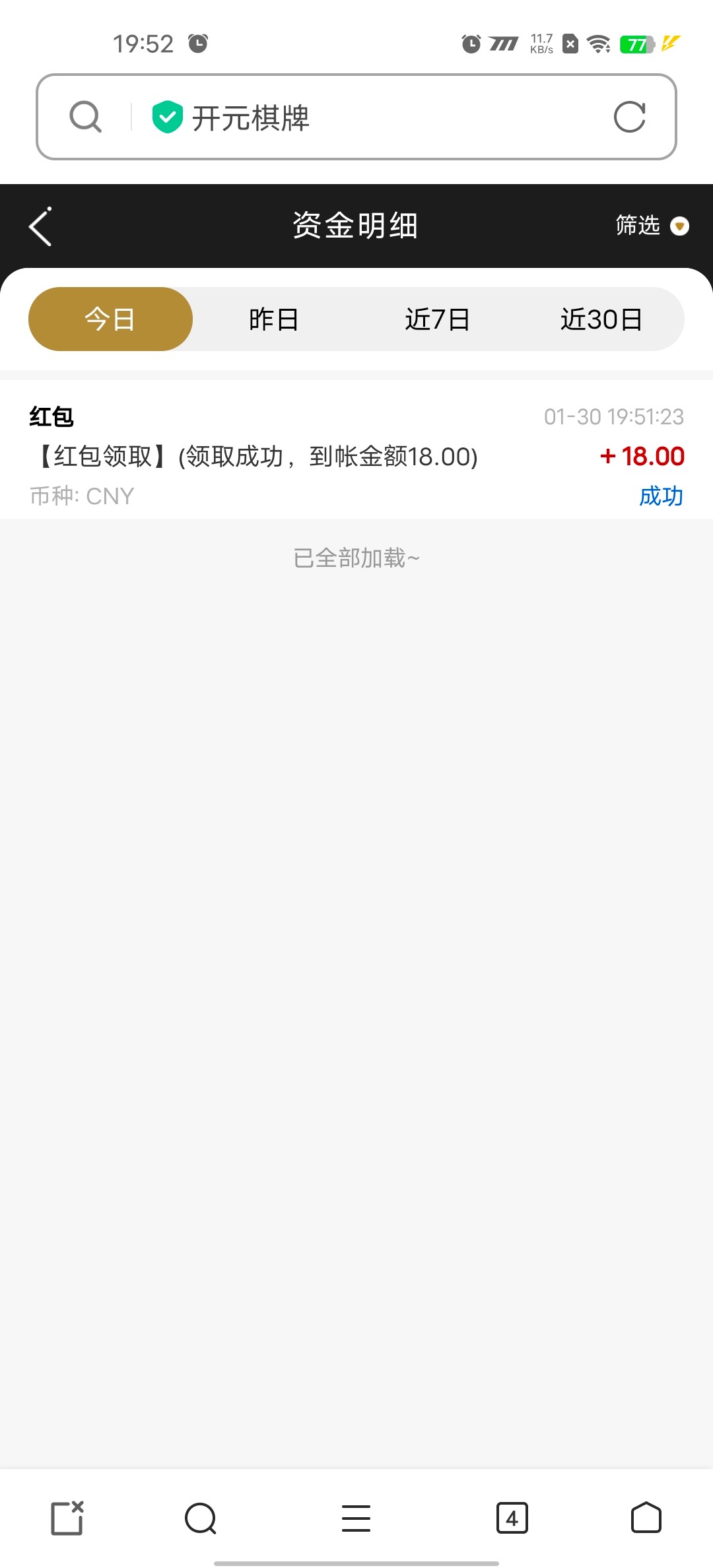This screenshot has width=713, height=1568.
Task: Show records for 近30日
Action: click(x=601, y=319)
